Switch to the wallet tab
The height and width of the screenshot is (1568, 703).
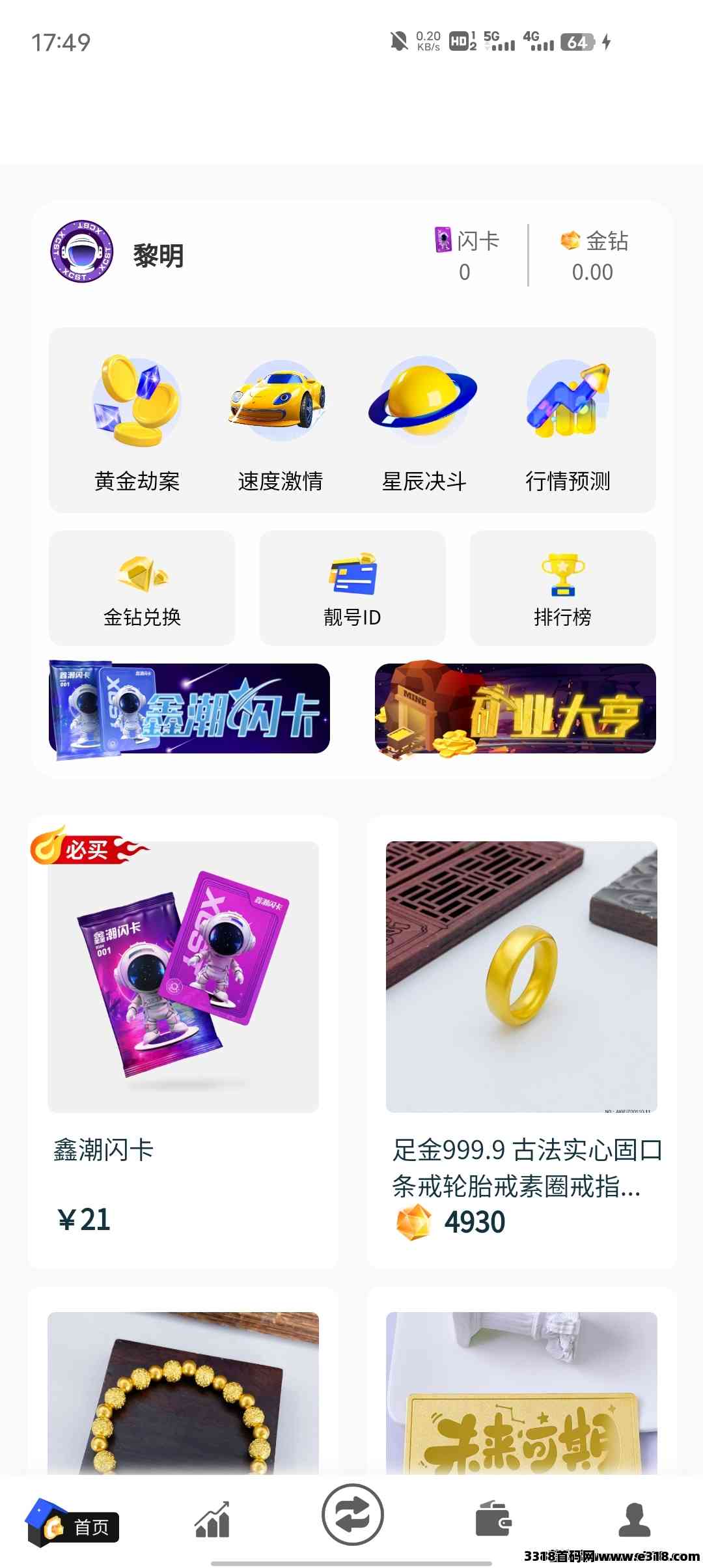coord(493,1520)
